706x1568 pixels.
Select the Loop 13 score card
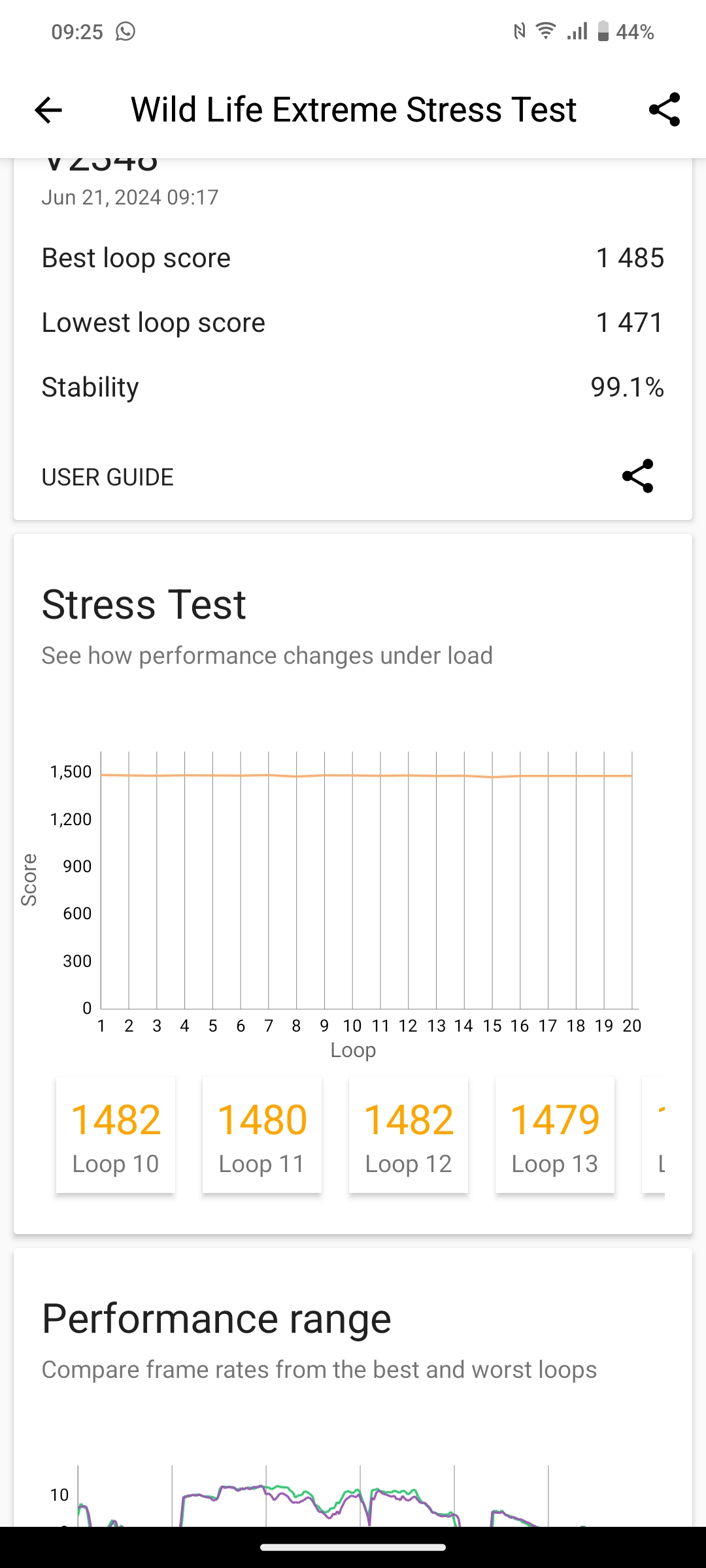point(555,1135)
